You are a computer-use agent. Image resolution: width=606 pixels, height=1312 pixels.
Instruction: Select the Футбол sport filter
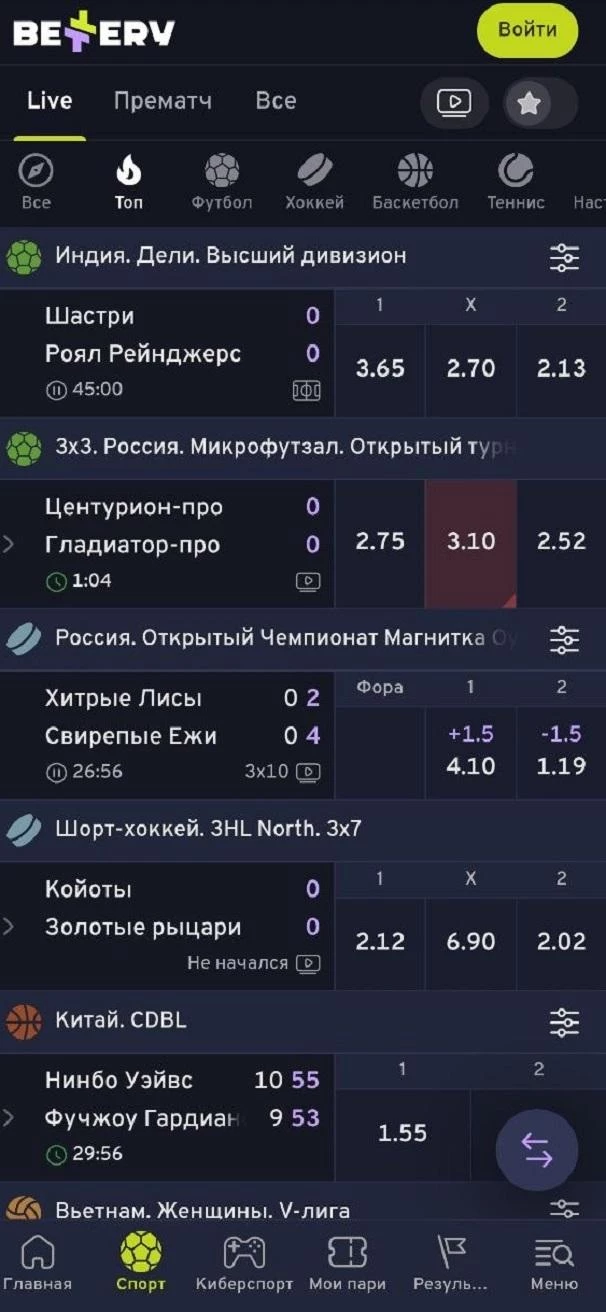click(222, 182)
